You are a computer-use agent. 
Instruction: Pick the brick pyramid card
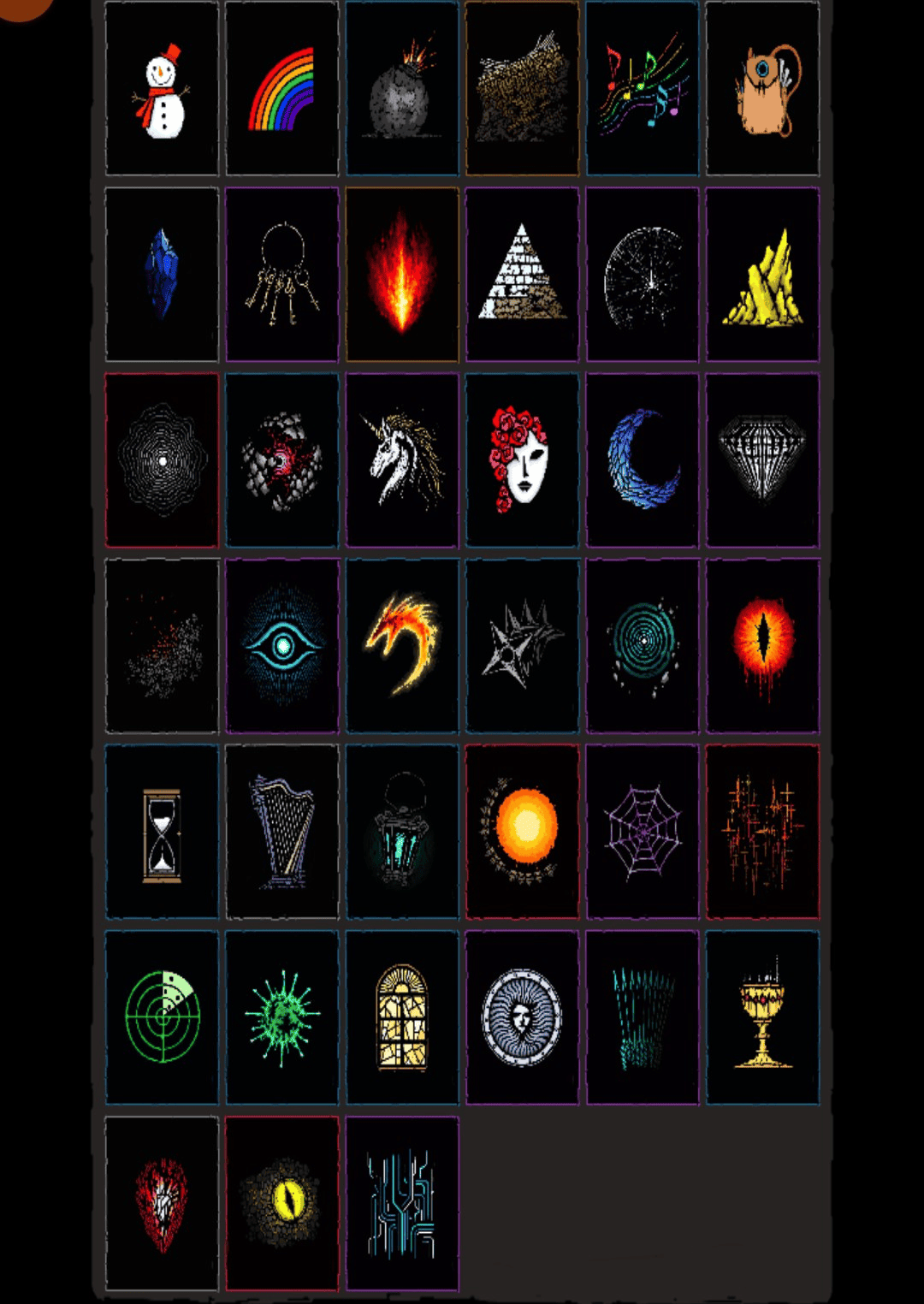[522, 275]
